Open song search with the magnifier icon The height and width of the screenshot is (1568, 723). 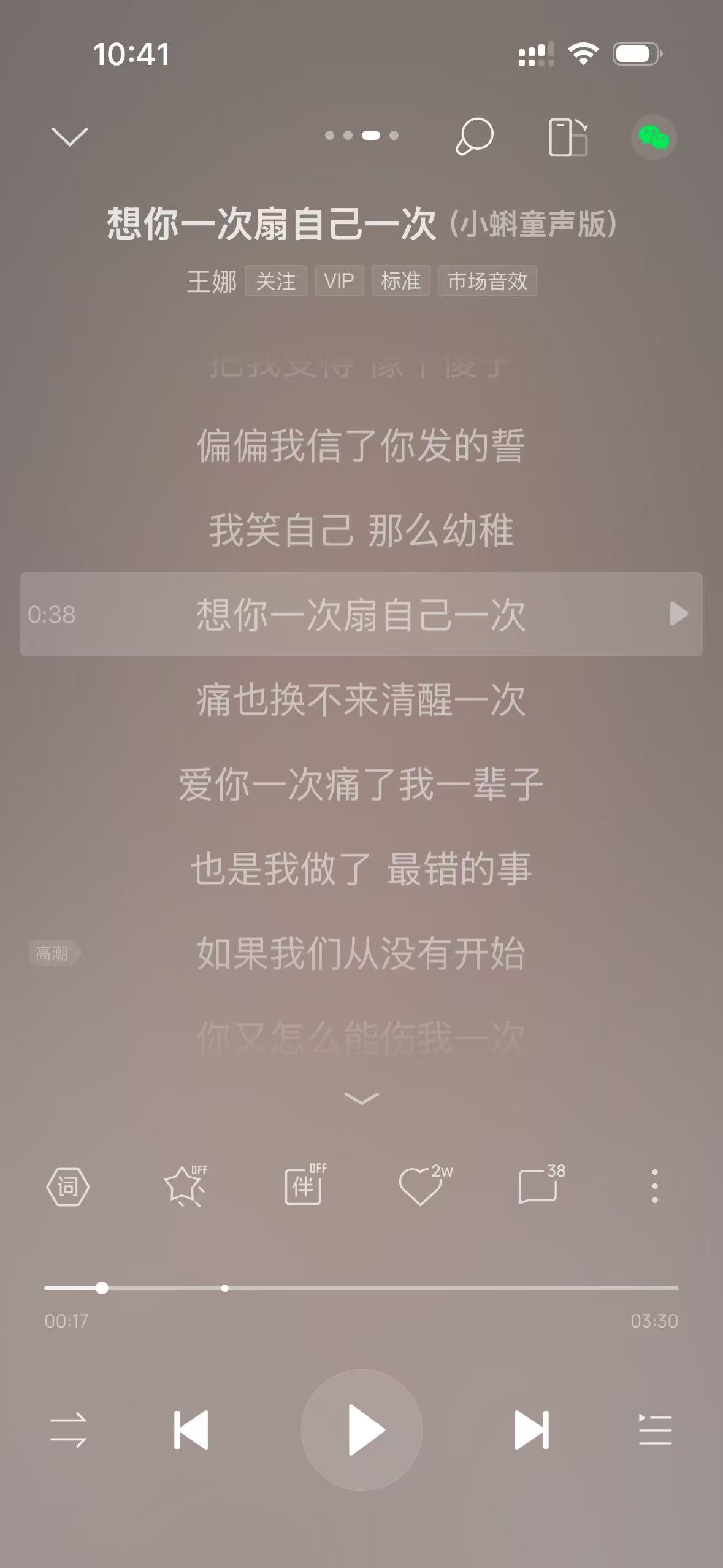474,136
